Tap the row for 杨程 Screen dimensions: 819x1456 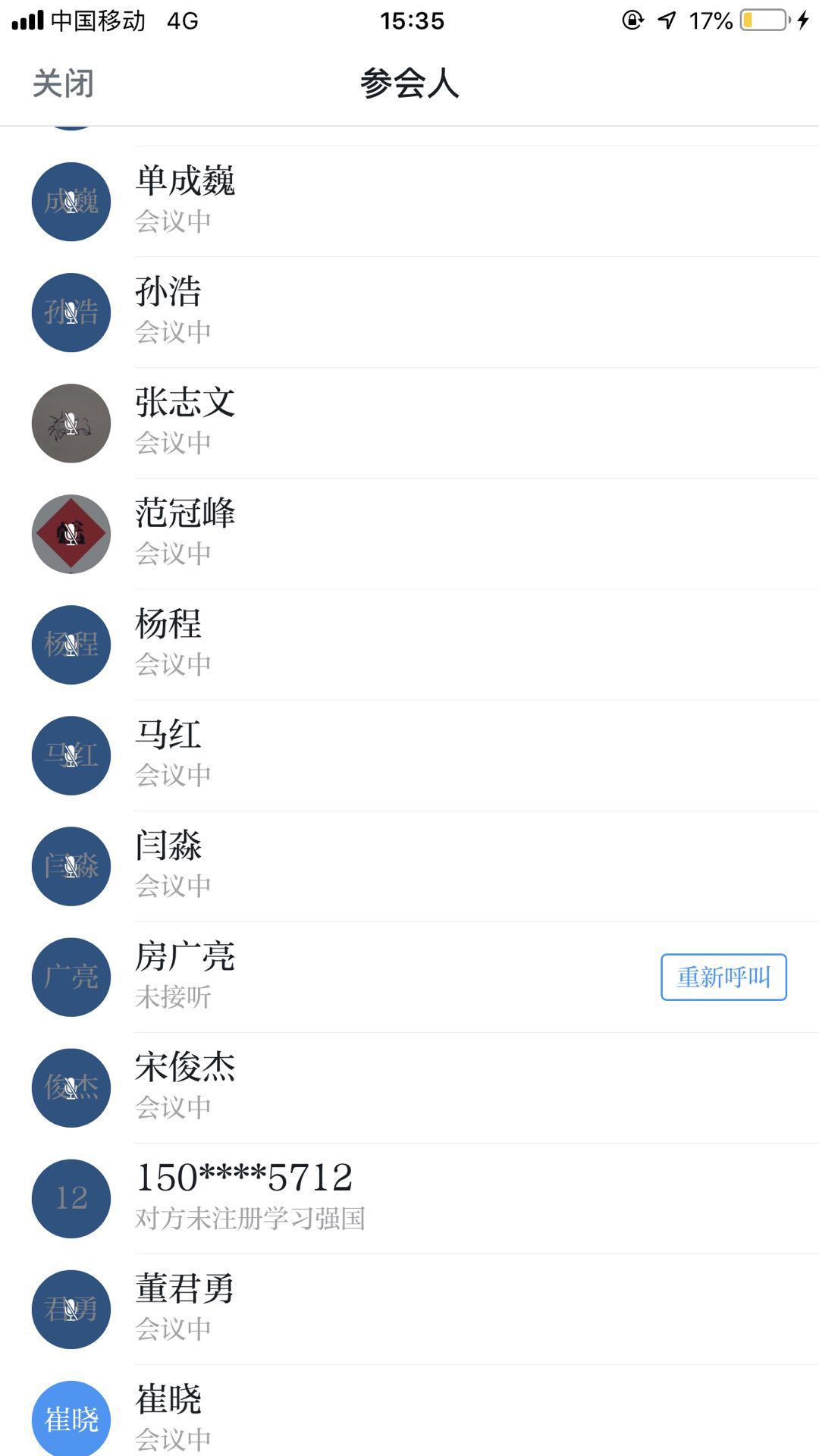pyautogui.click(x=409, y=645)
